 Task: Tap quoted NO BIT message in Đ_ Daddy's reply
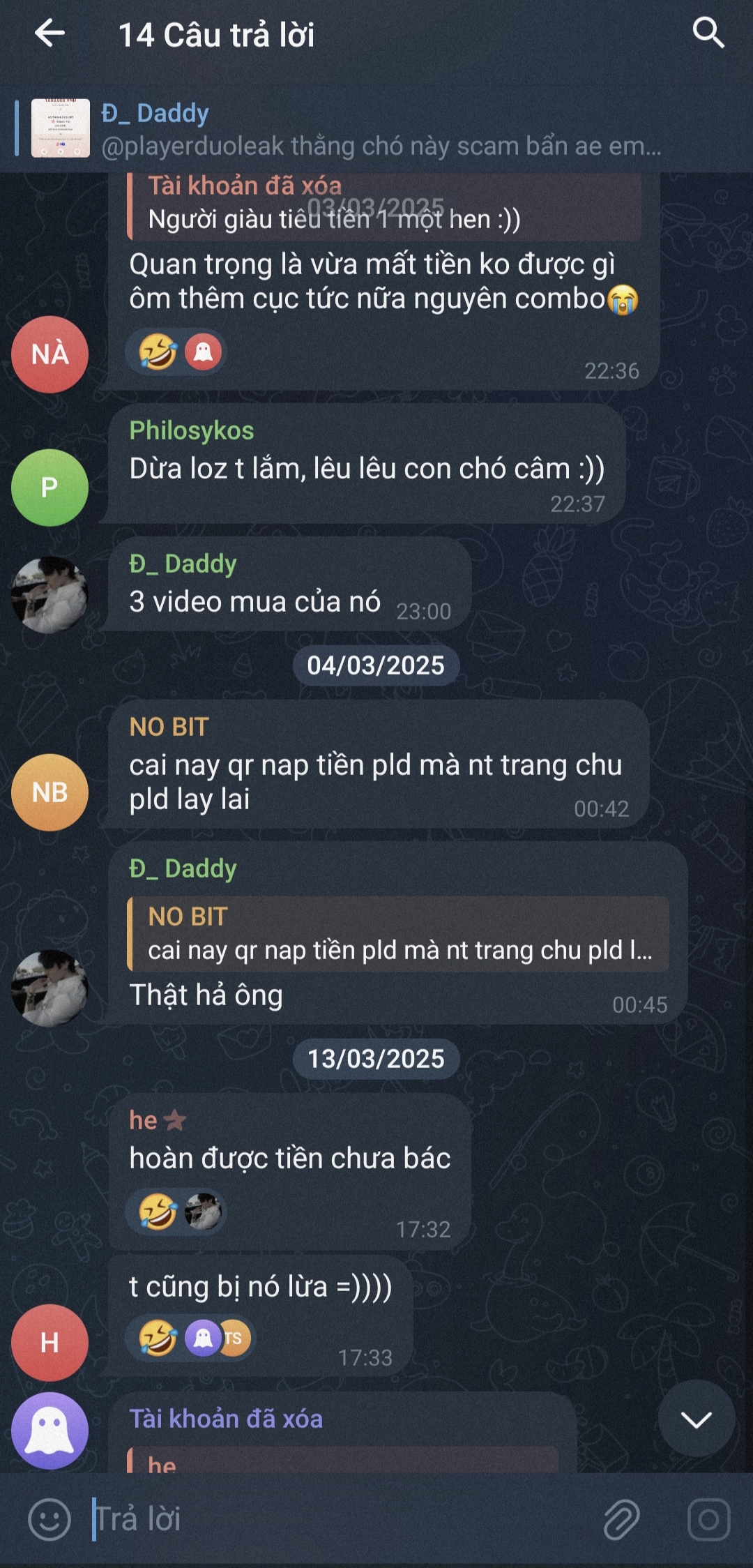(x=397, y=934)
